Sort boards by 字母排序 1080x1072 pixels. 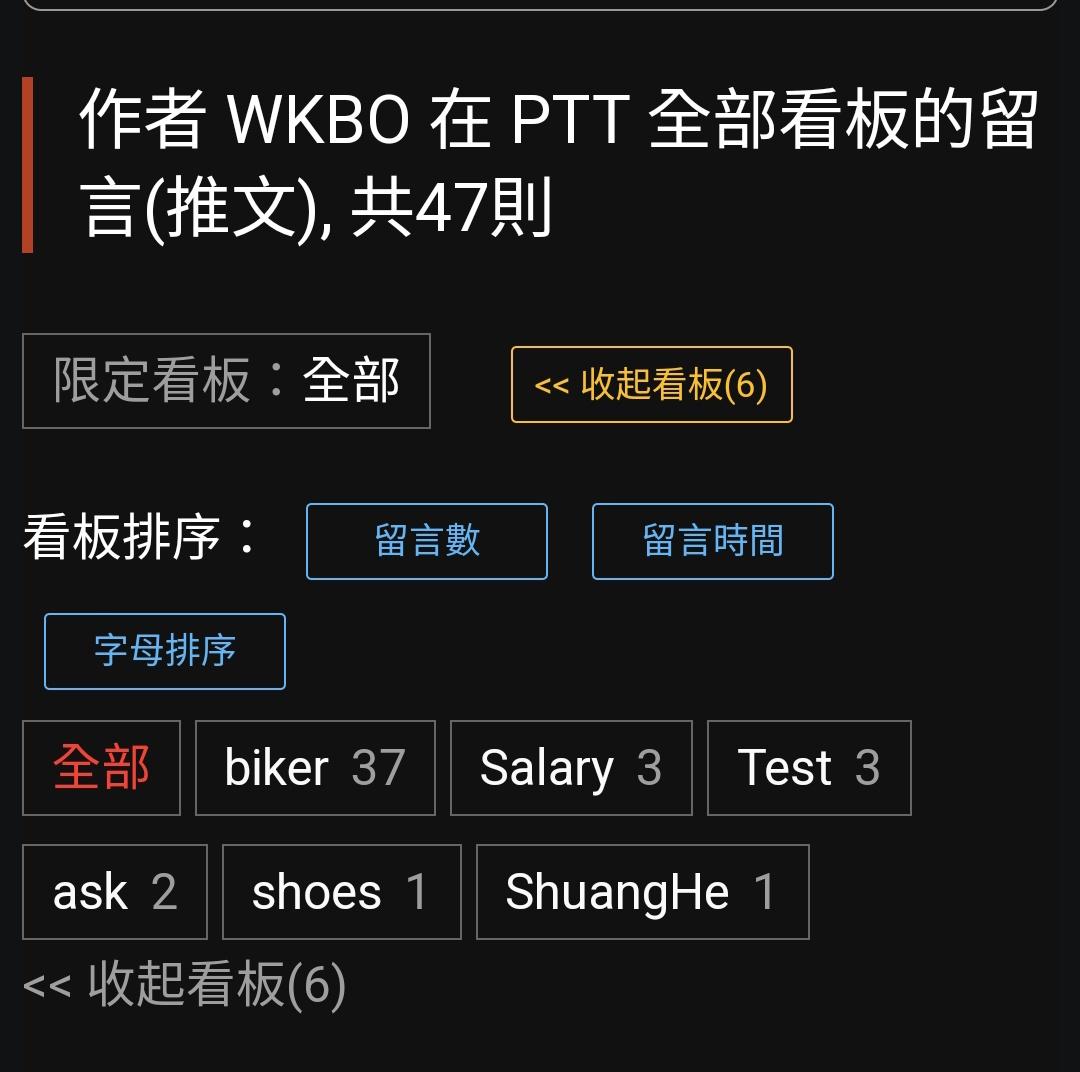(x=165, y=651)
